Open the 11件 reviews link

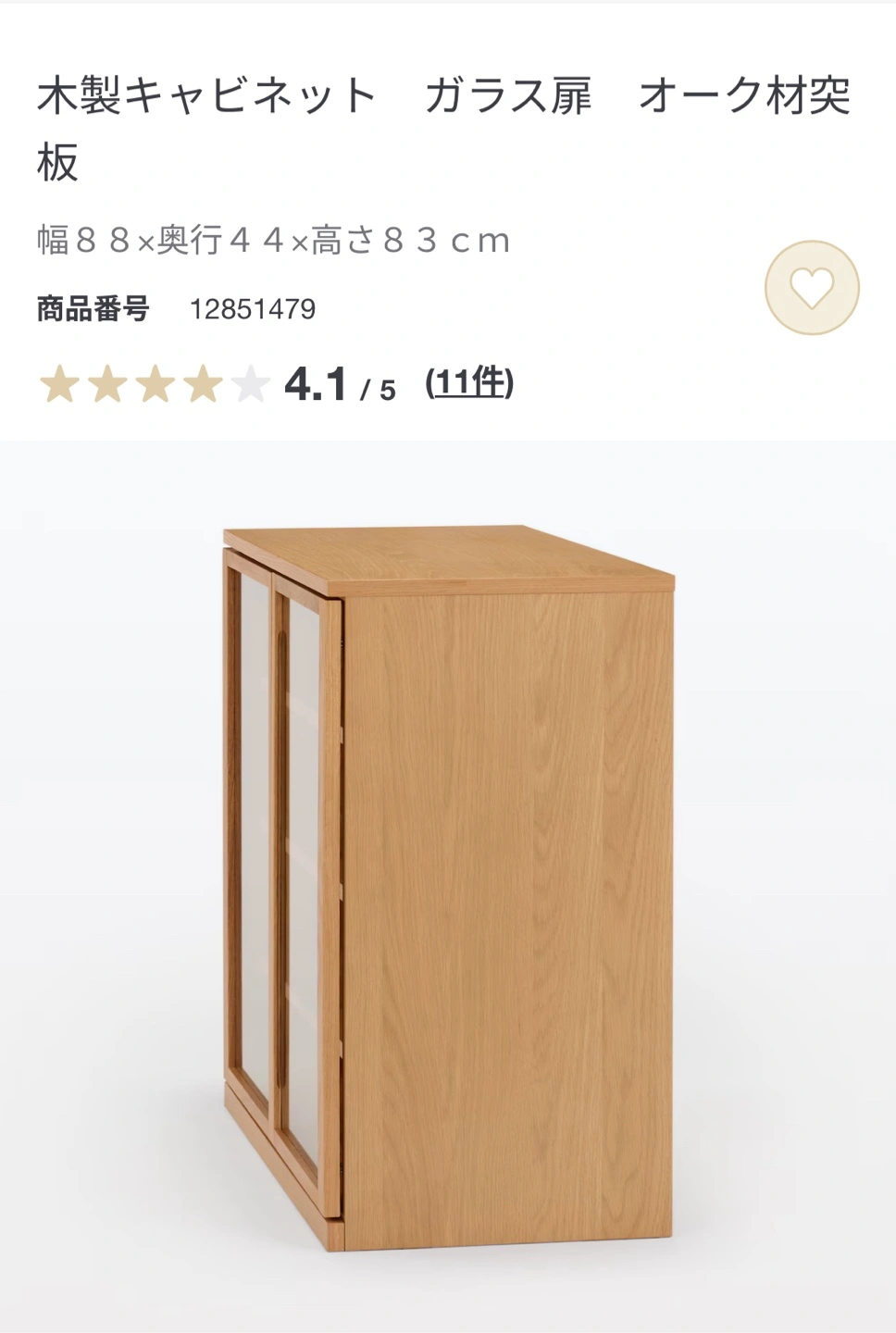tap(469, 382)
